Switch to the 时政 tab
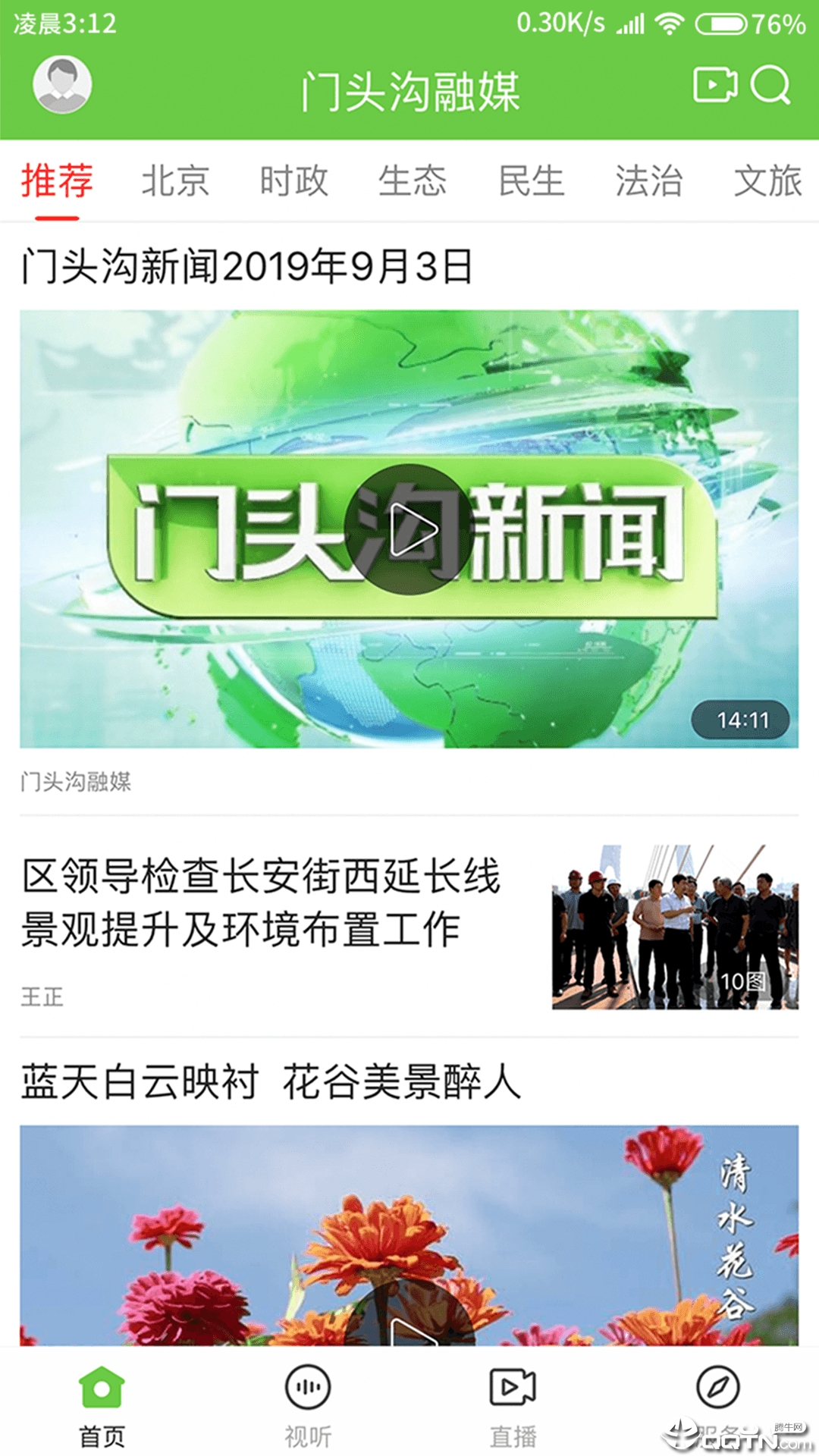819x1456 pixels. [295, 180]
